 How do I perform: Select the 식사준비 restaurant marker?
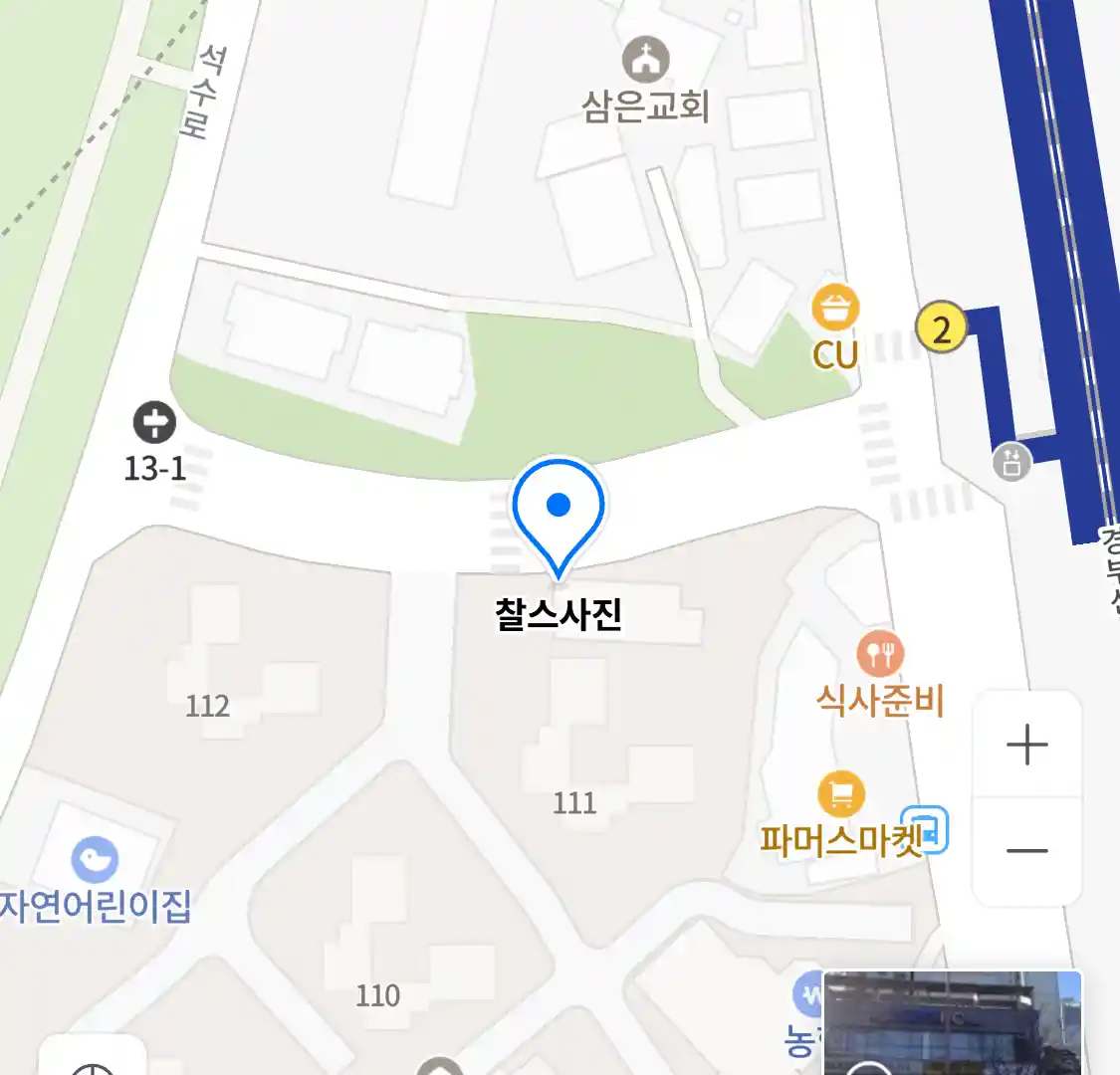879,654
